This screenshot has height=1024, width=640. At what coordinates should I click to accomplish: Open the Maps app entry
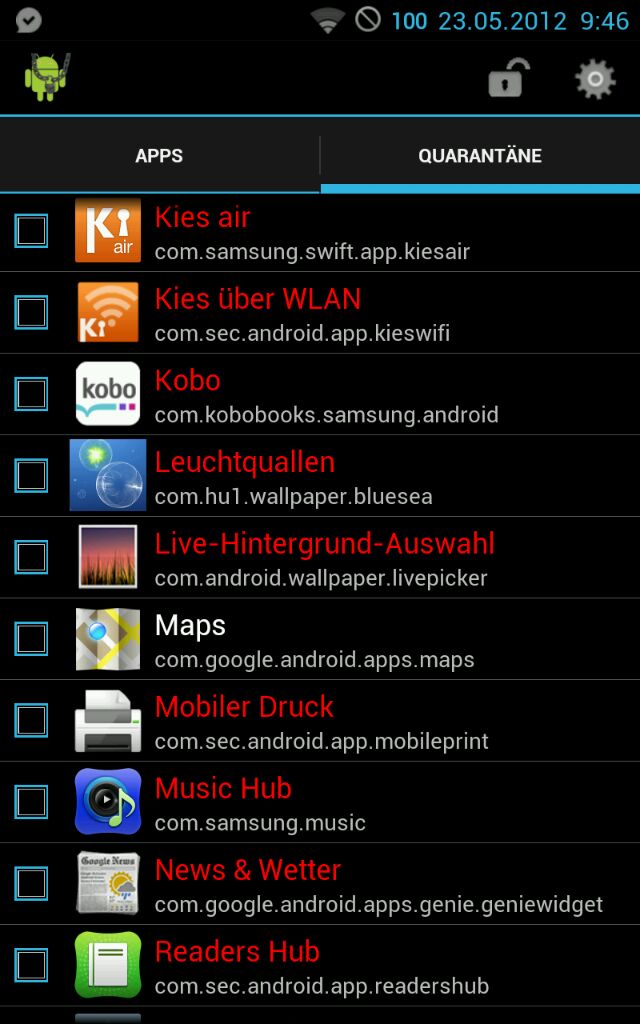click(x=320, y=639)
